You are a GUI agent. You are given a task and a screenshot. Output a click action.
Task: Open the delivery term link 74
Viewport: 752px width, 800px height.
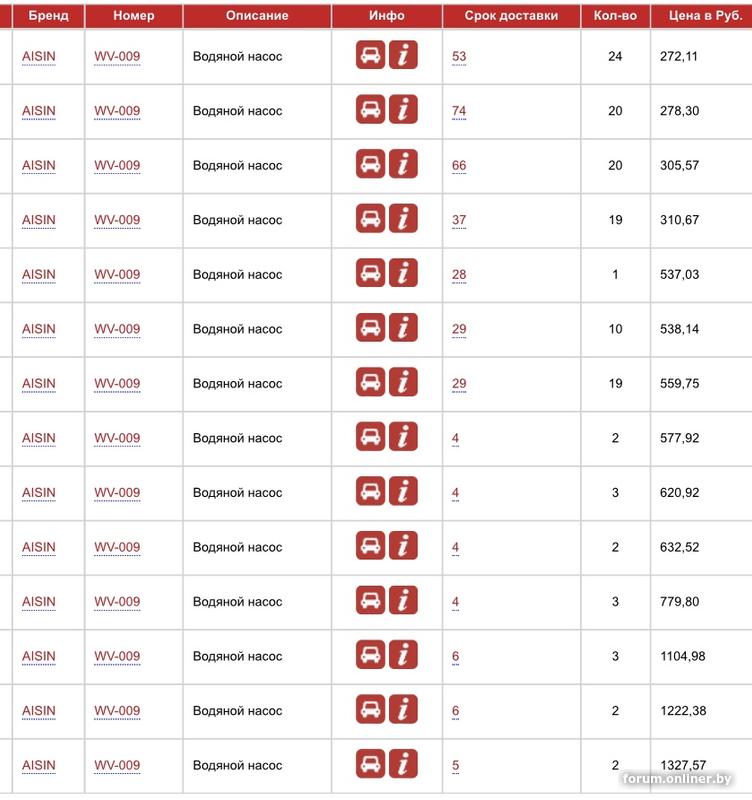[459, 111]
